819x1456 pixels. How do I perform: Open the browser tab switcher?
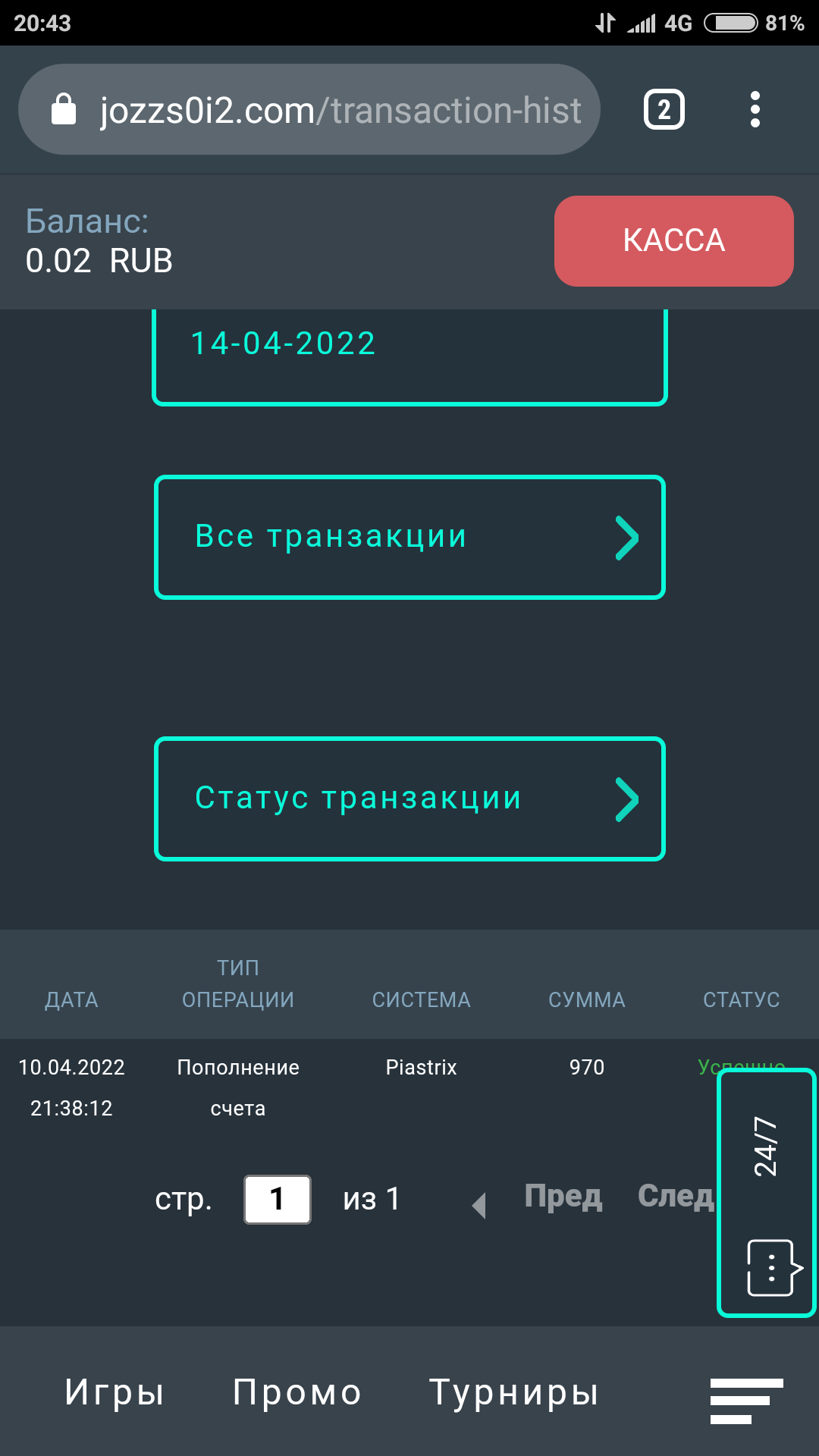(664, 110)
